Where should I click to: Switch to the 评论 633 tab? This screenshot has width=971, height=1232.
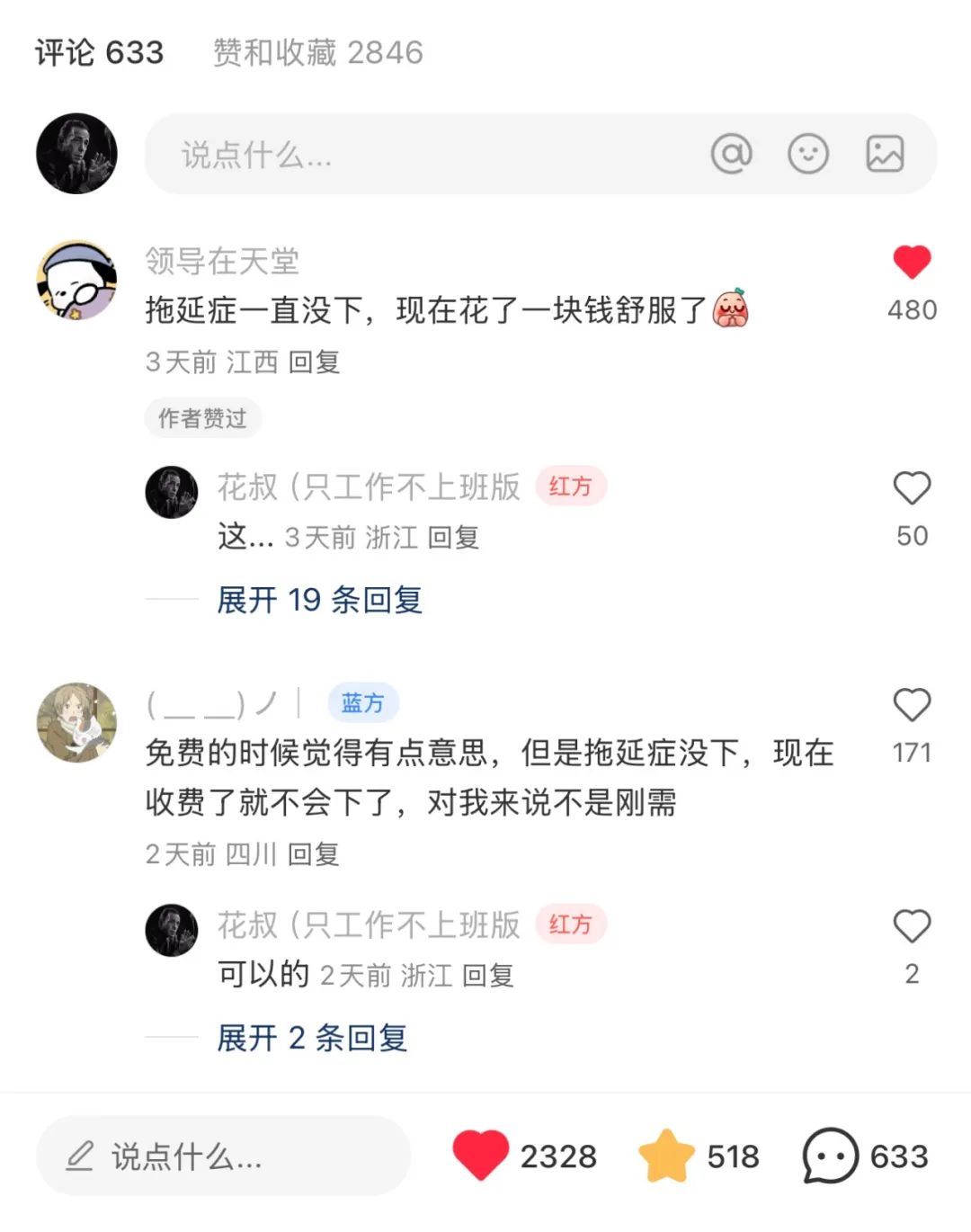(x=100, y=52)
